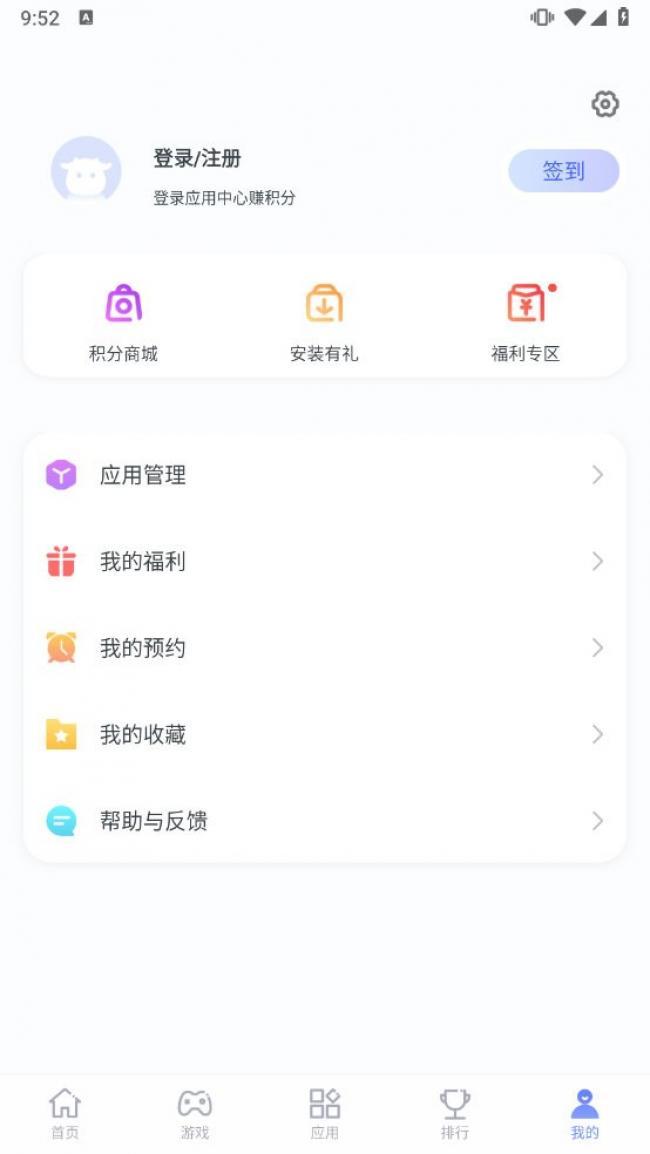Open 帮助与反馈 help and feedback
This screenshot has width=650, height=1154.
click(x=324, y=821)
